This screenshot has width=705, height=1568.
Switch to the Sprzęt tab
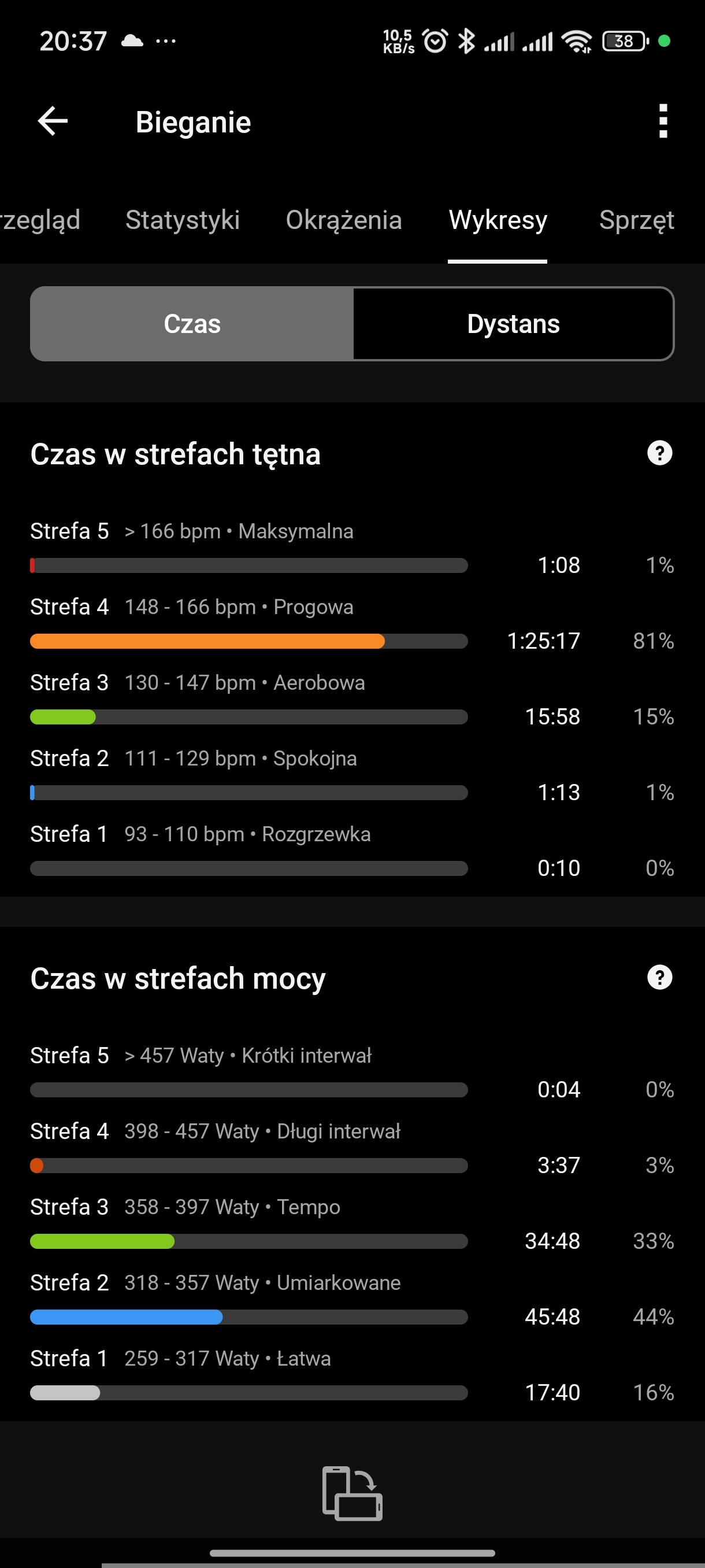tap(636, 220)
